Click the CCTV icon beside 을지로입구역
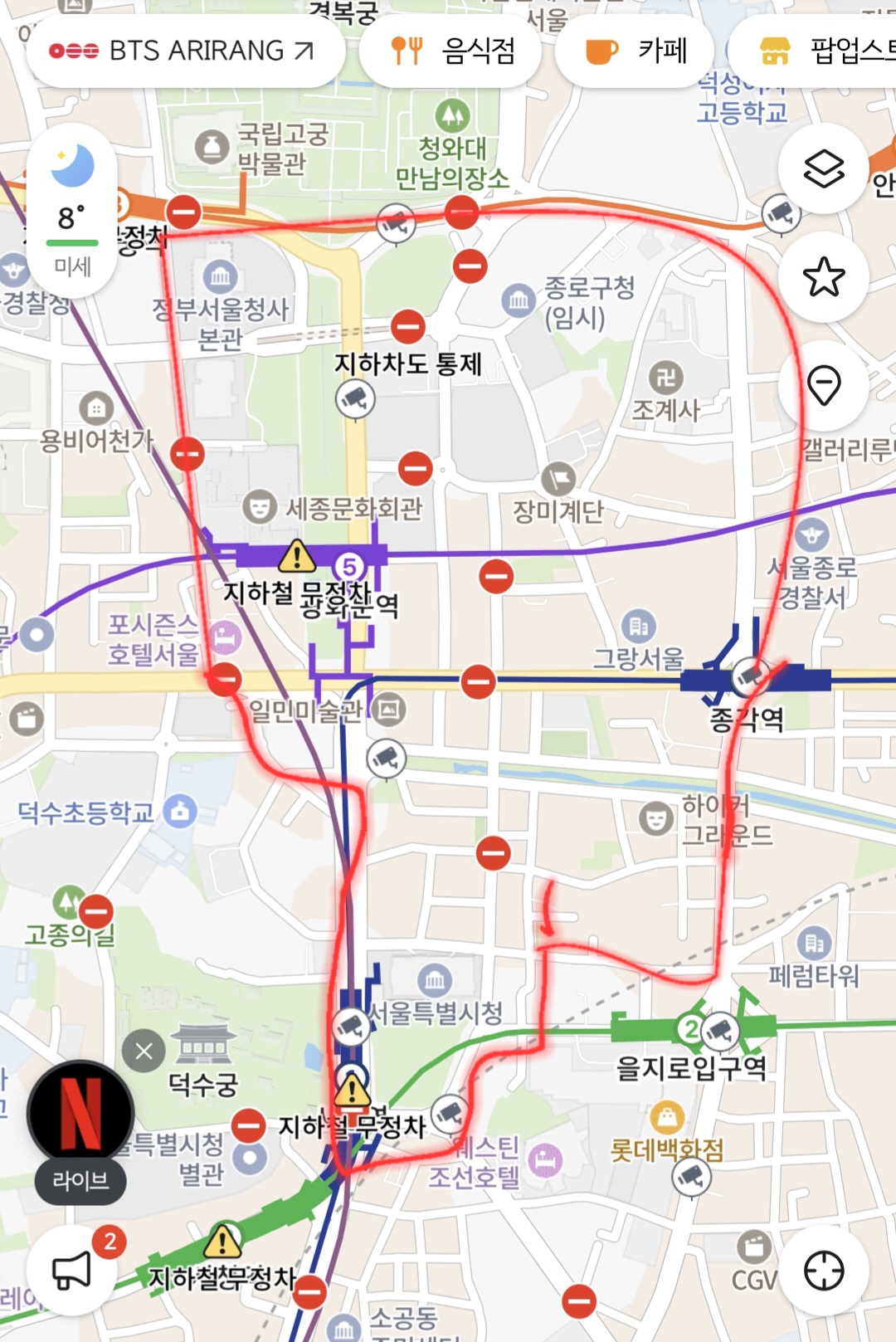Image resolution: width=896 pixels, height=1342 pixels. pyautogui.click(x=721, y=1032)
